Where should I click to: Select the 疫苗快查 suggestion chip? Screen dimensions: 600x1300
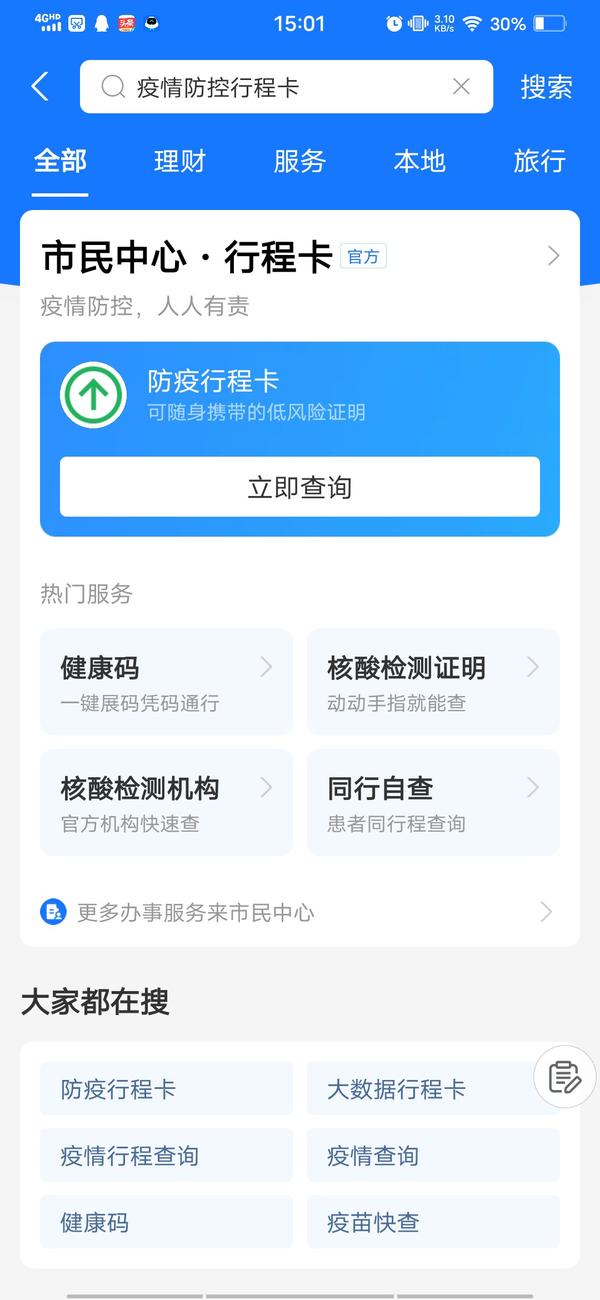click(x=433, y=1222)
